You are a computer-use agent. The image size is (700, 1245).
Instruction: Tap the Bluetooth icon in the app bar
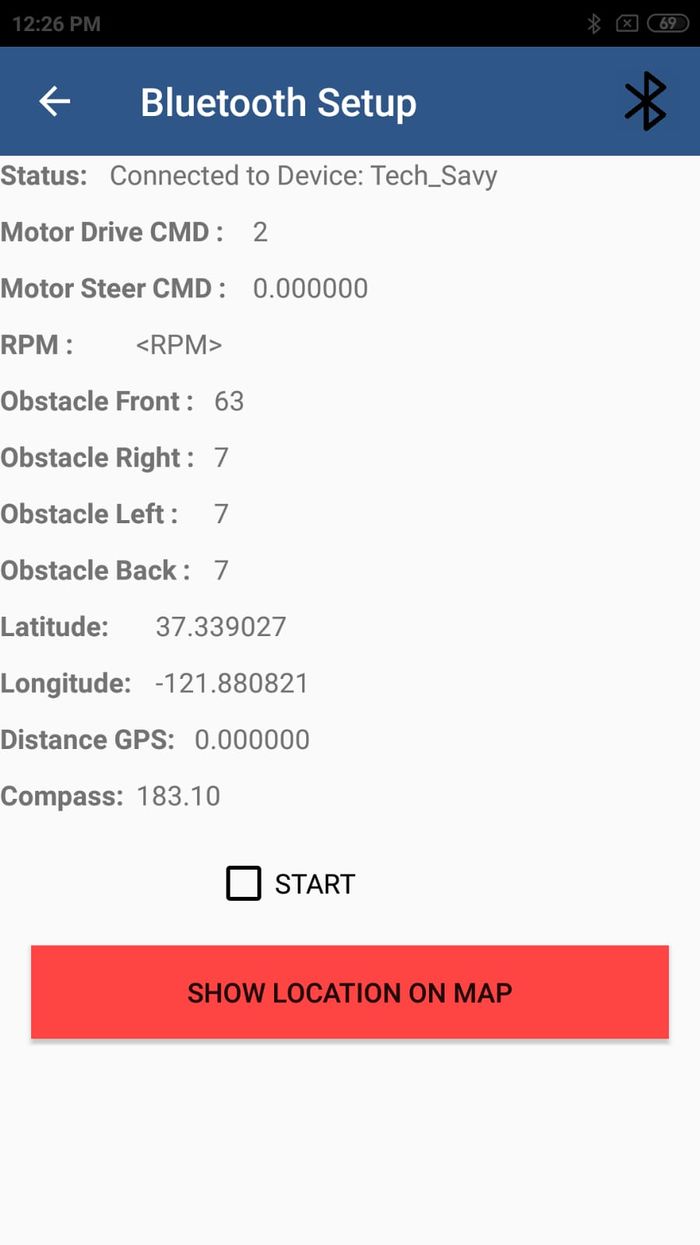click(x=646, y=101)
